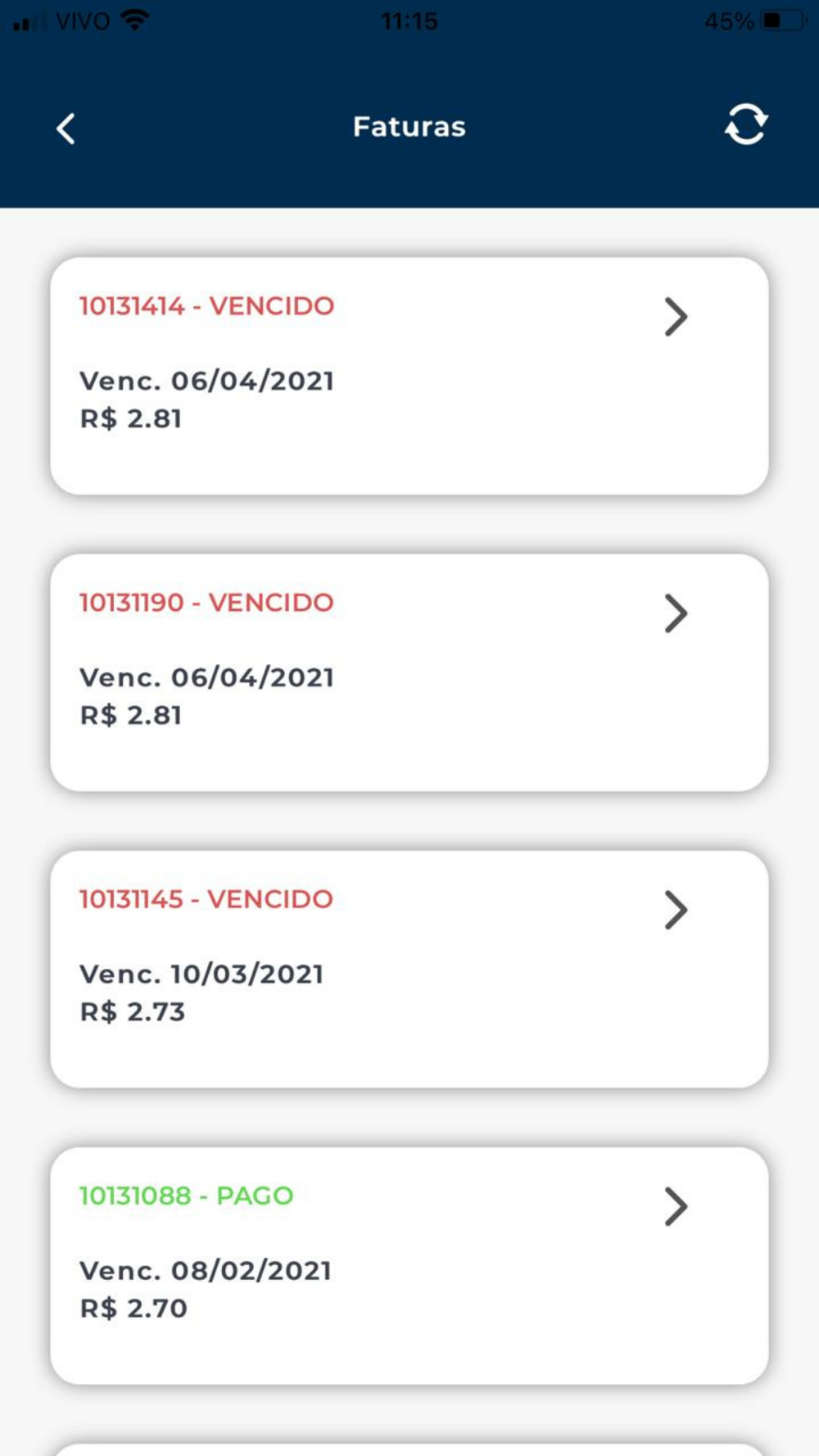View details of invoice 10131190
The width and height of the screenshot is (819, 1456).
[409, 672]
